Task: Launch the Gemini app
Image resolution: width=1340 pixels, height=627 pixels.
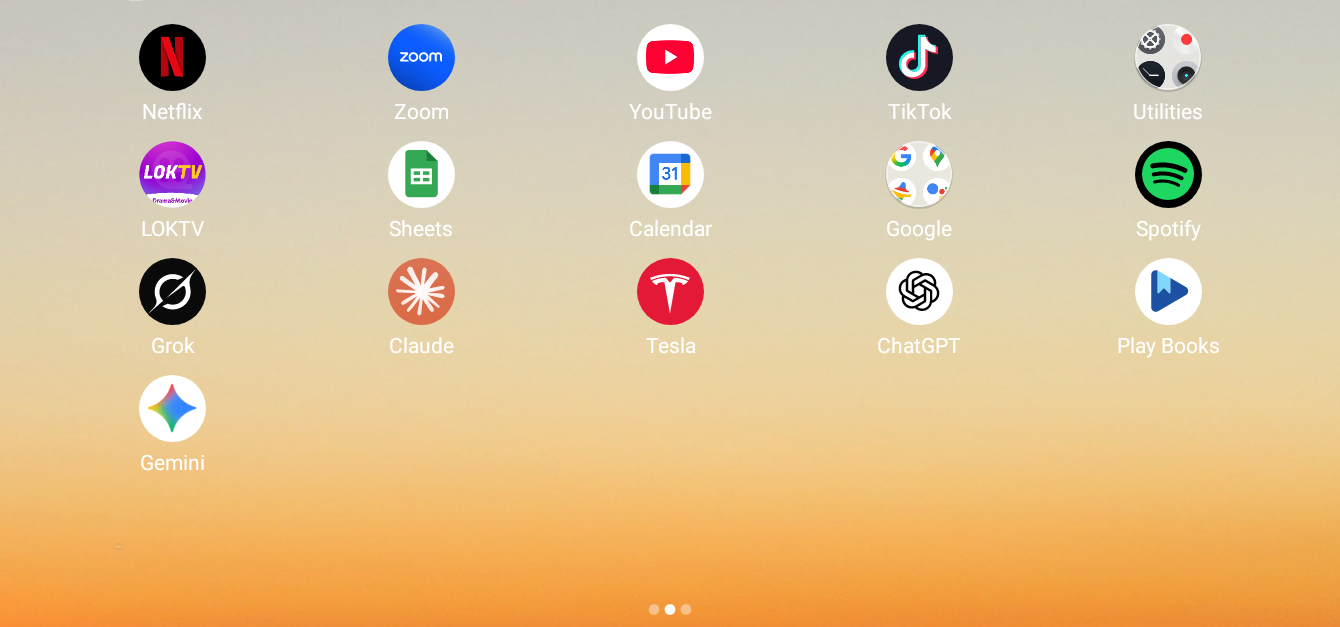Action: tap(172, 409)
